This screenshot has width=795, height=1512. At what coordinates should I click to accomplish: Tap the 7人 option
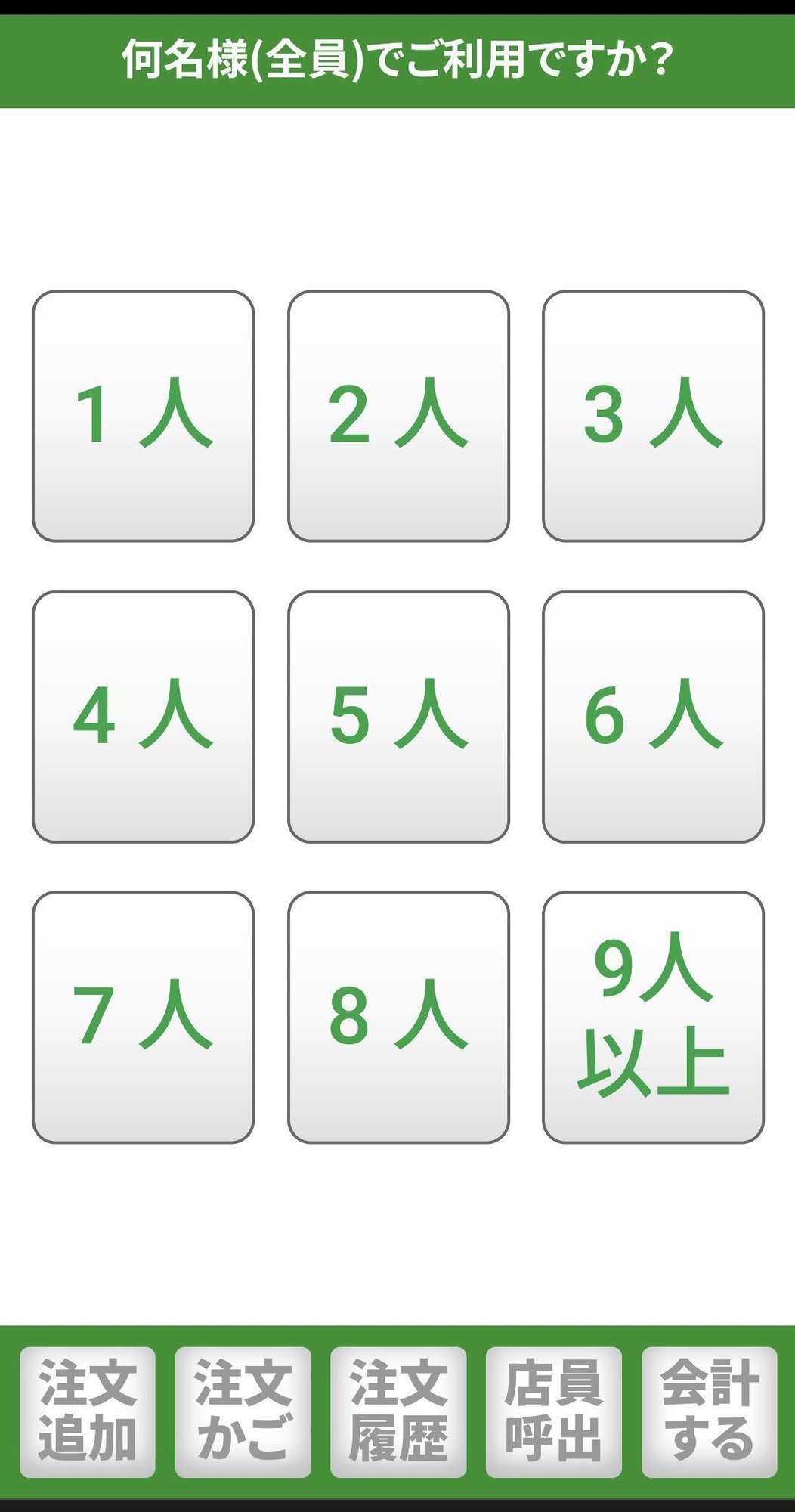pyautogui.click(x=143, y=1017)
